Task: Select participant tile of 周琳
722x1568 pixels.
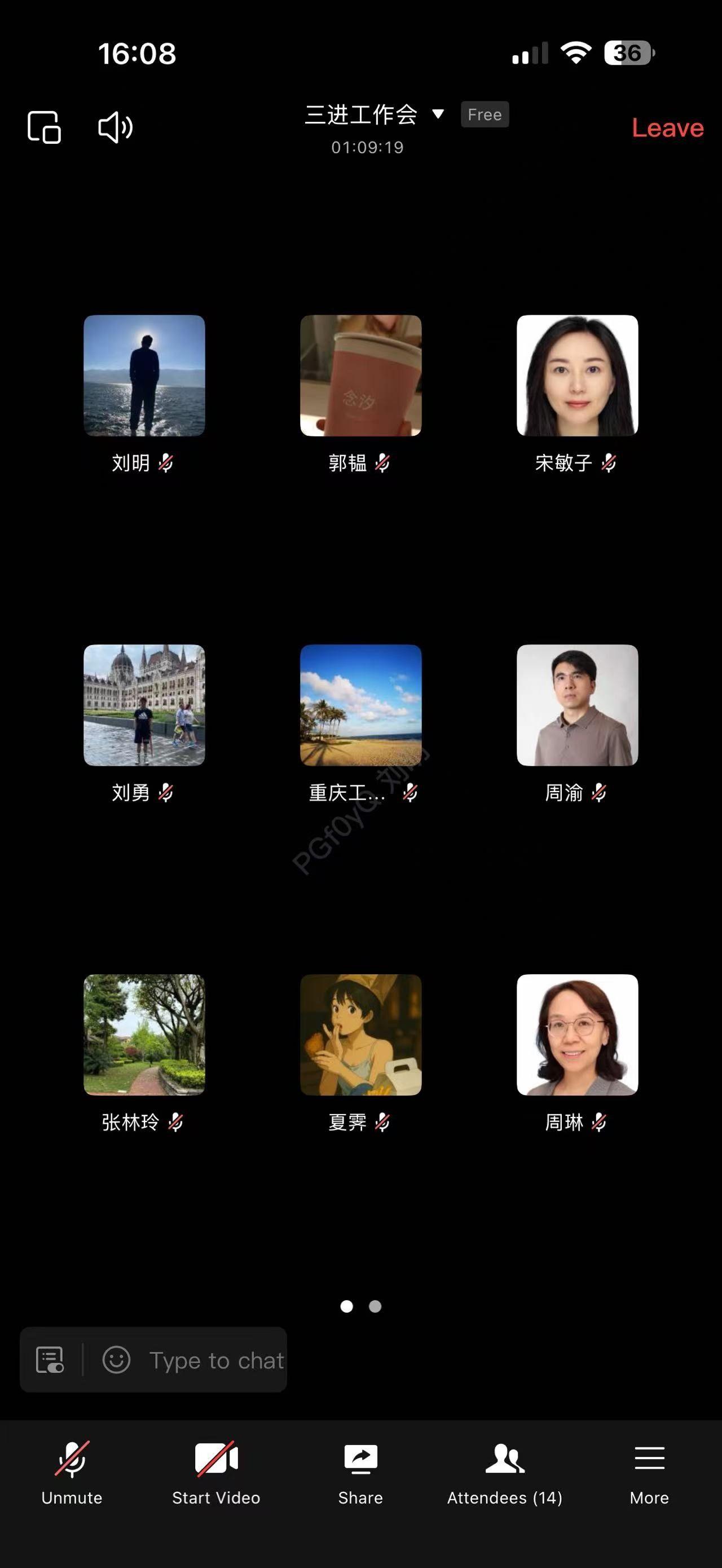Action: point(577,1035)
